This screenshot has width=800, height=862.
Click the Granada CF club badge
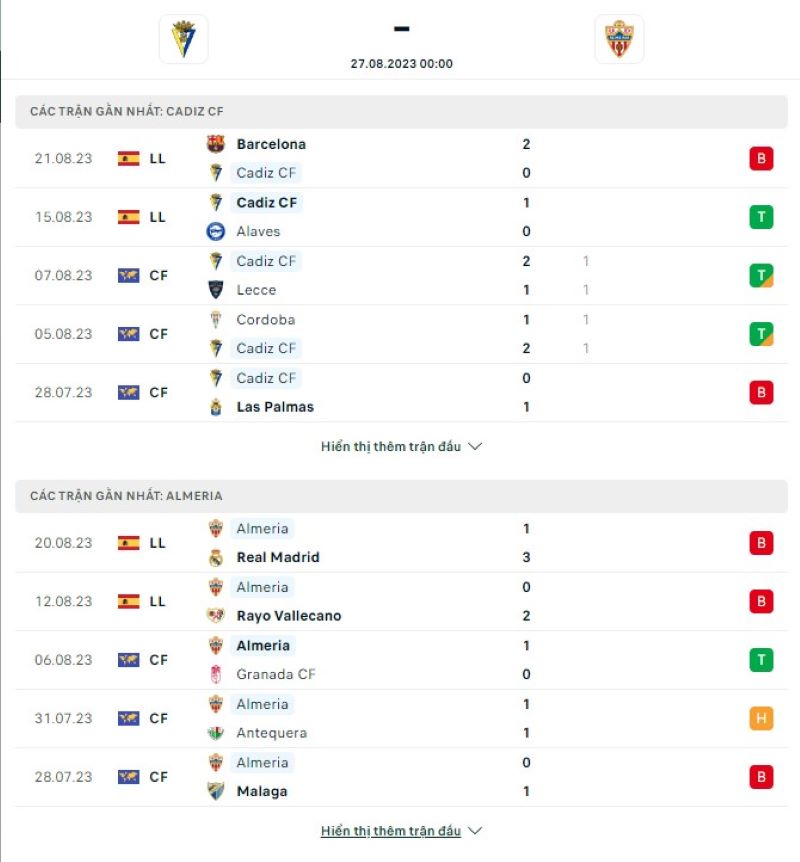pos(220,675)
